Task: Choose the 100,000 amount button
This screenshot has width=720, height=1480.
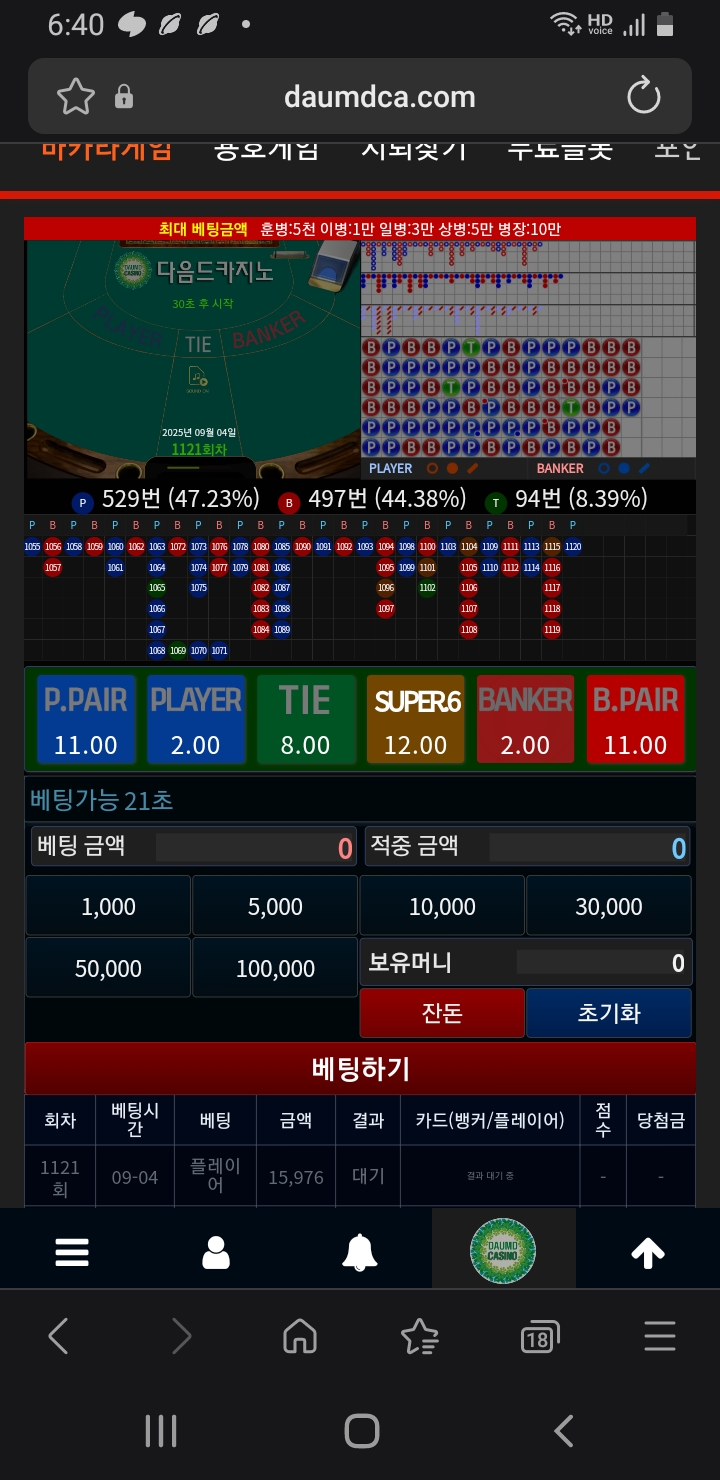Action: click(x=275, y=968)
